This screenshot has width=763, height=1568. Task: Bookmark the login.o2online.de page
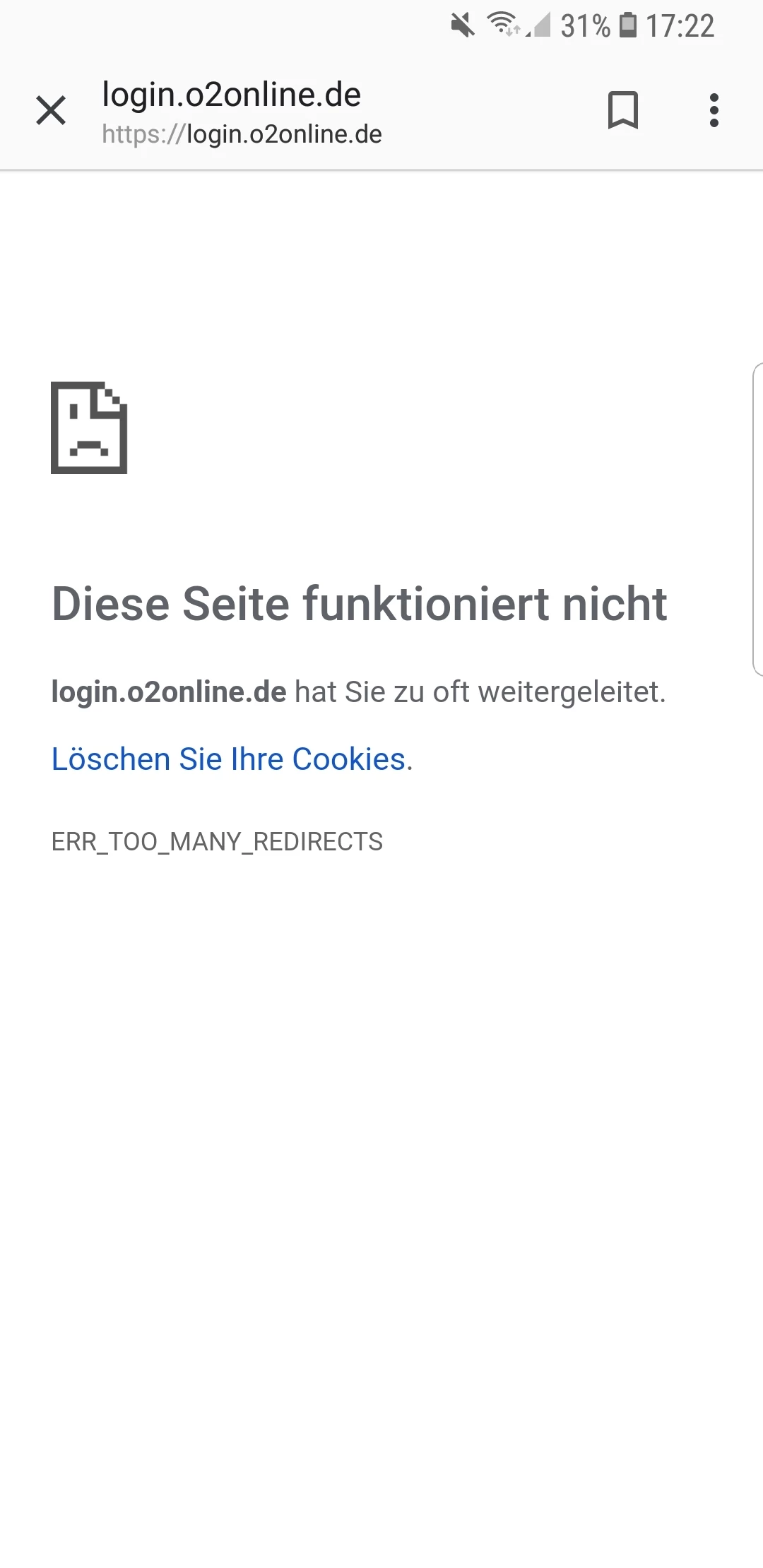[x=623, y=110]
